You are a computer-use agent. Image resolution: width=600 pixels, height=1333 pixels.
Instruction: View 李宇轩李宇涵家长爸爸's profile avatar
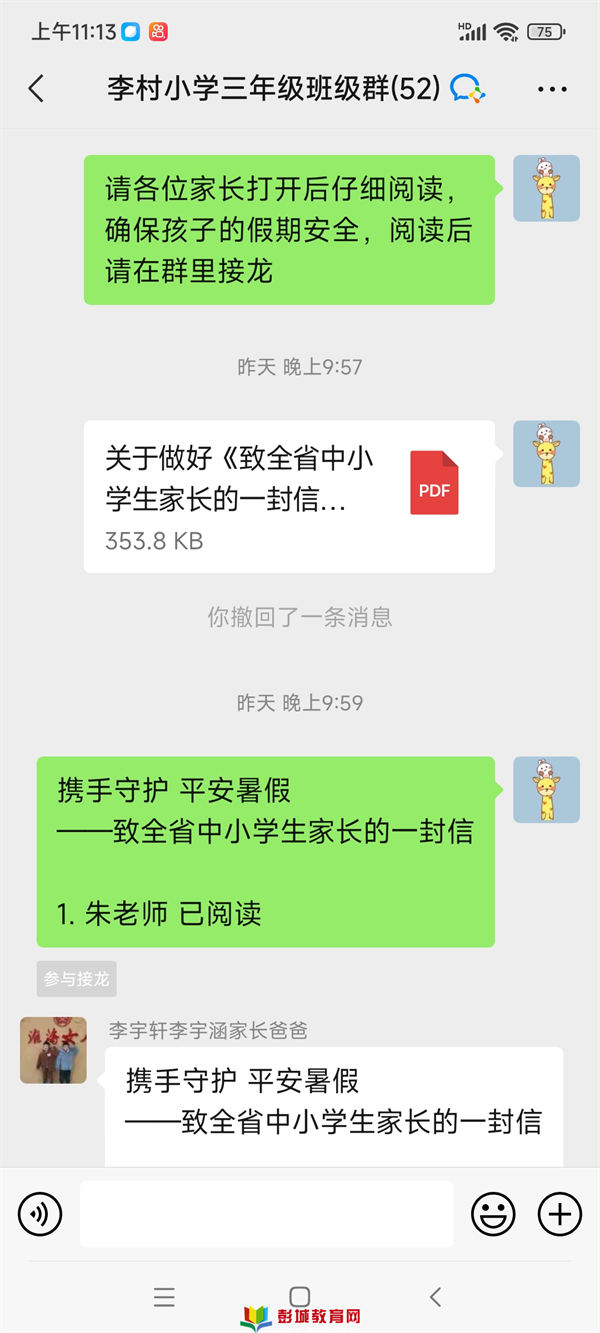pos(53,1050)
